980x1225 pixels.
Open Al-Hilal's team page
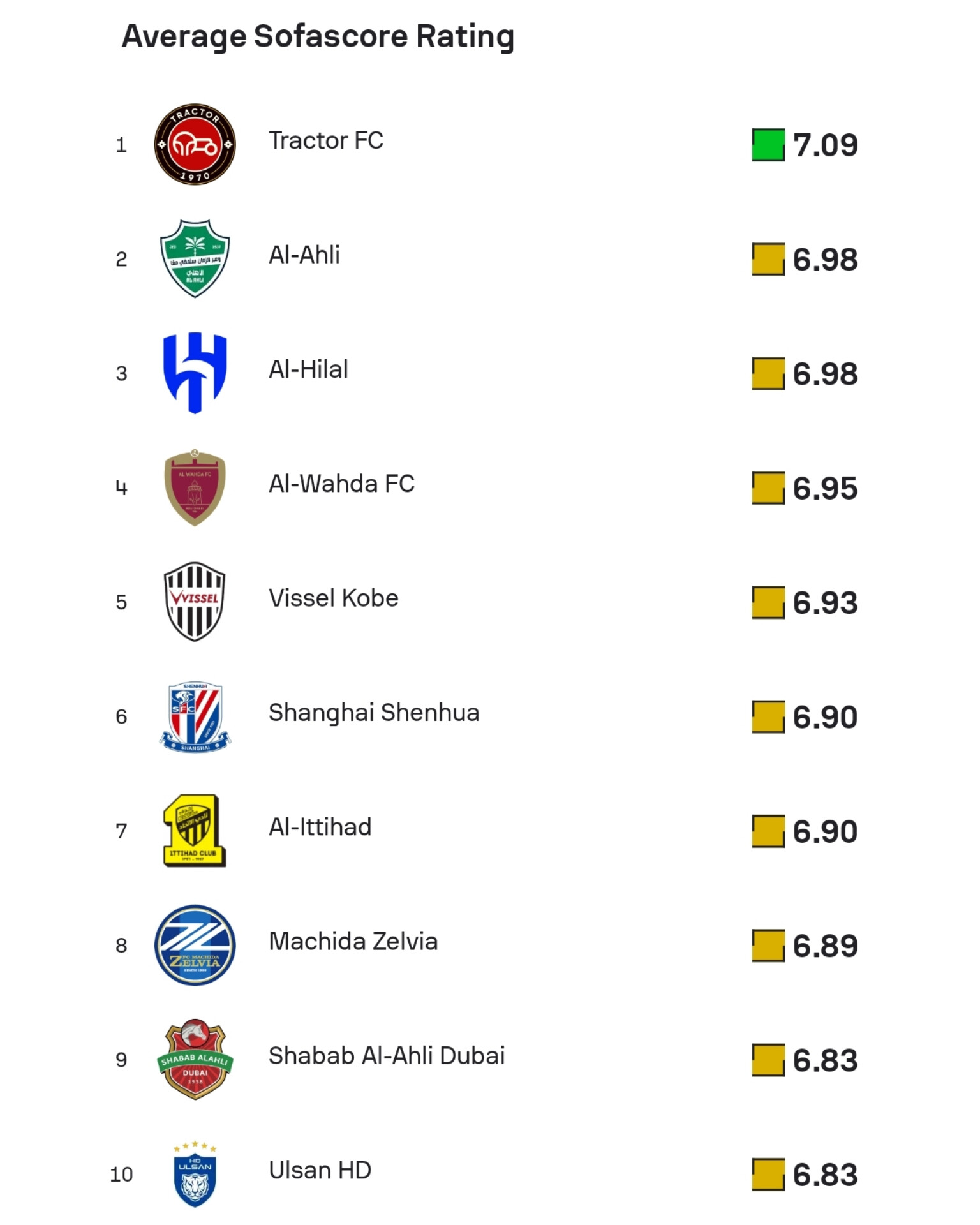308,369
